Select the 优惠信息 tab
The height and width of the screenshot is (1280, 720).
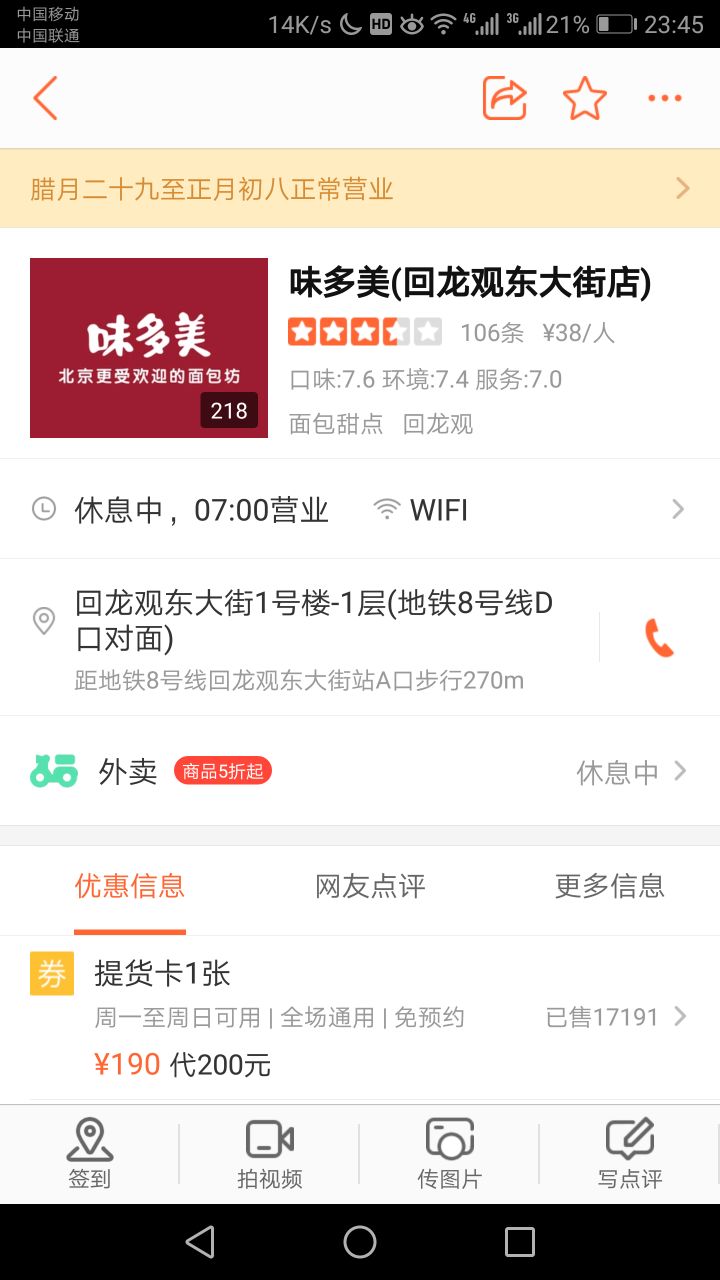(130, 886)
